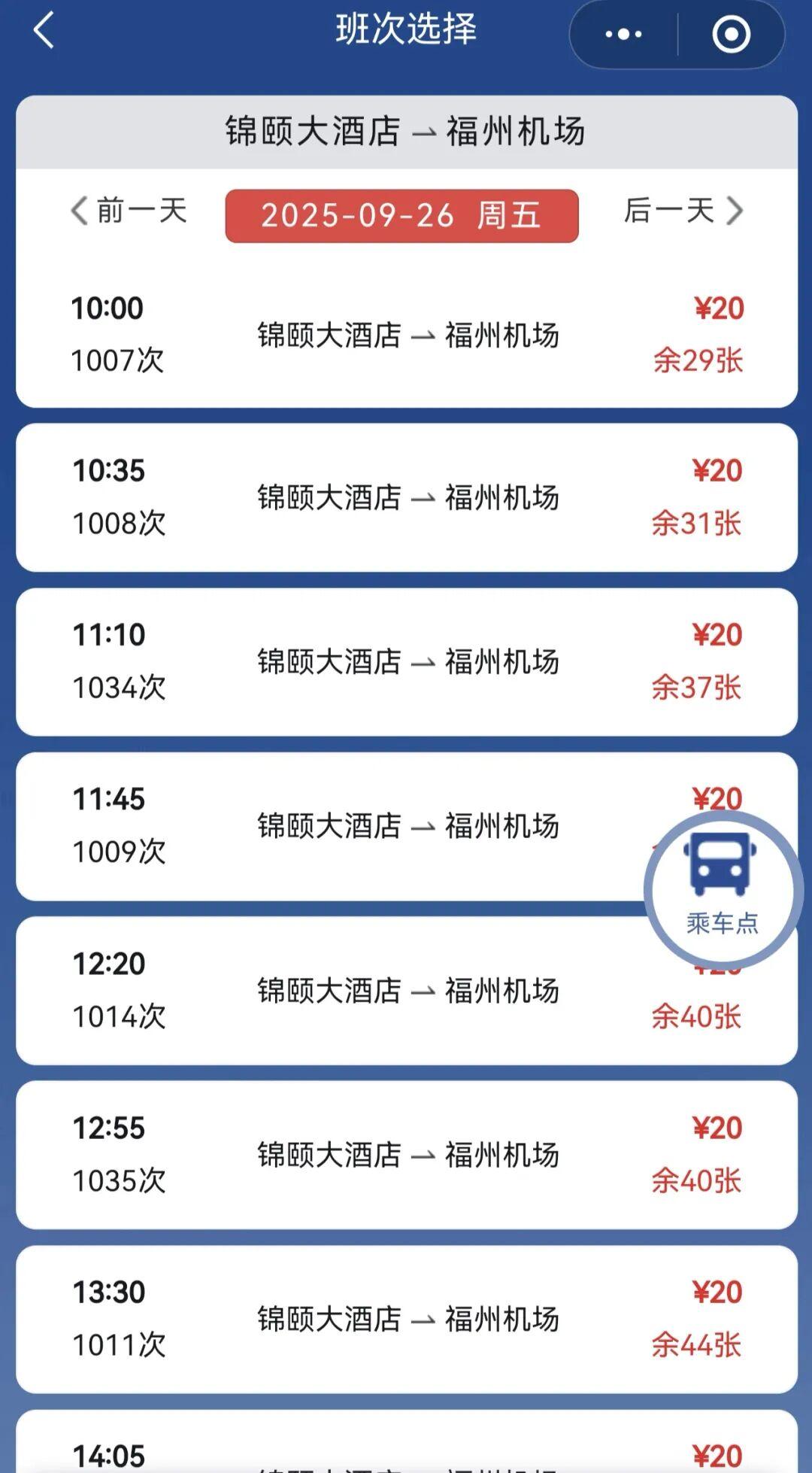The width and height of the screenshot is (812, 1473).
Task: Choose the 12:55 departure, trip 1035次
Action: [x=406, y=1154]
